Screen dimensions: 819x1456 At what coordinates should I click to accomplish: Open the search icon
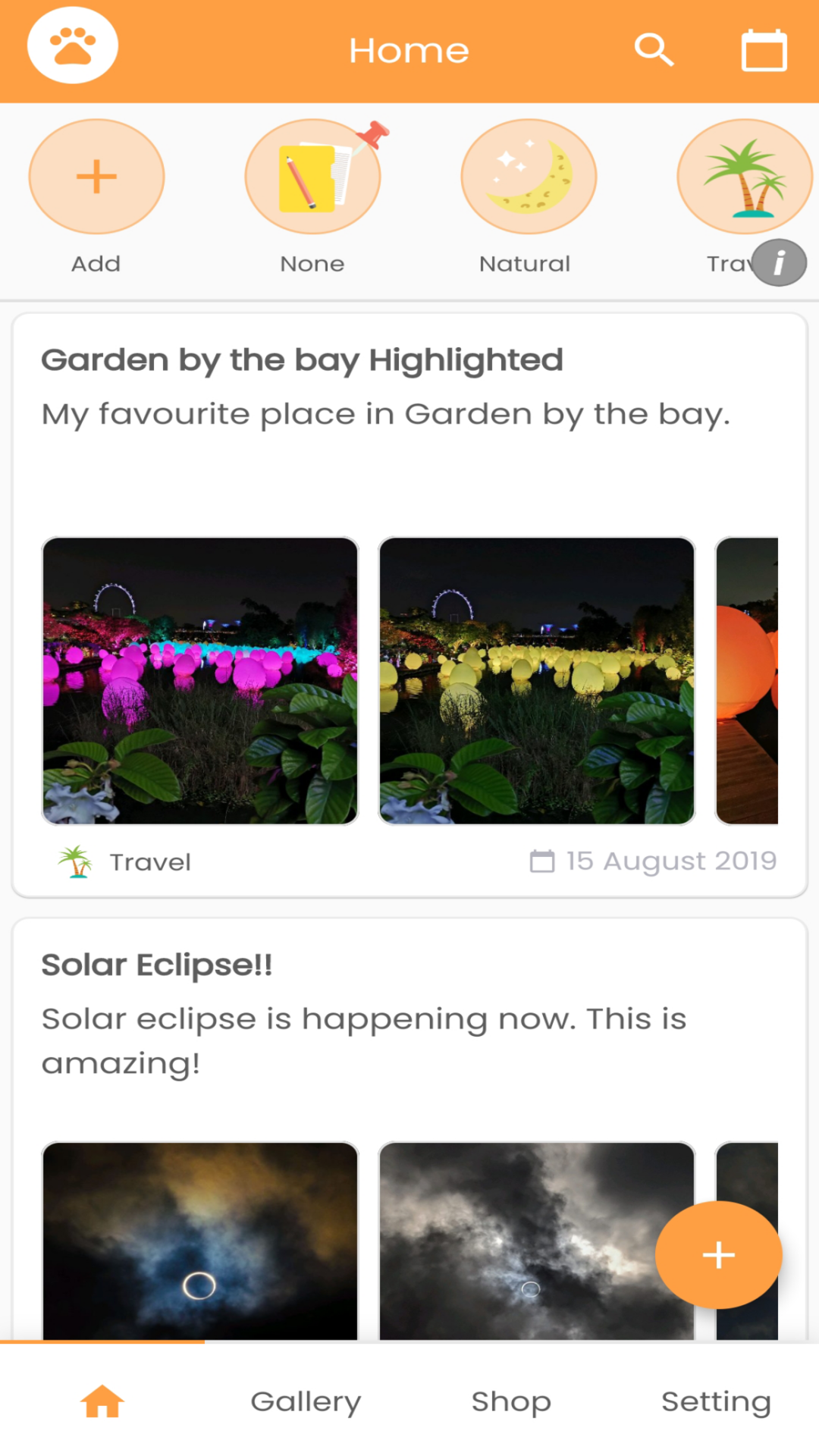tap(654, 50)
